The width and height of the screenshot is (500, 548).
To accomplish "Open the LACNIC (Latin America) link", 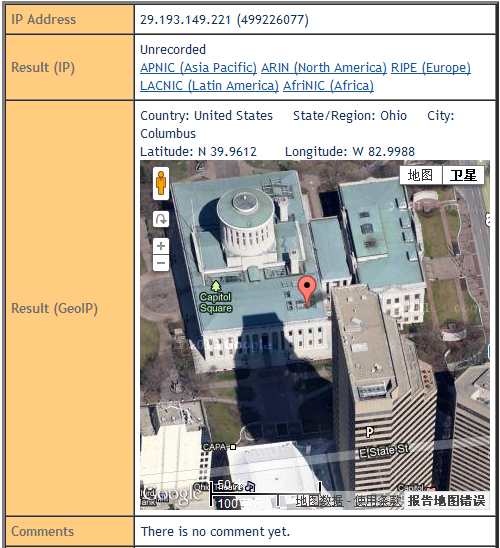I will pos(209,86).
